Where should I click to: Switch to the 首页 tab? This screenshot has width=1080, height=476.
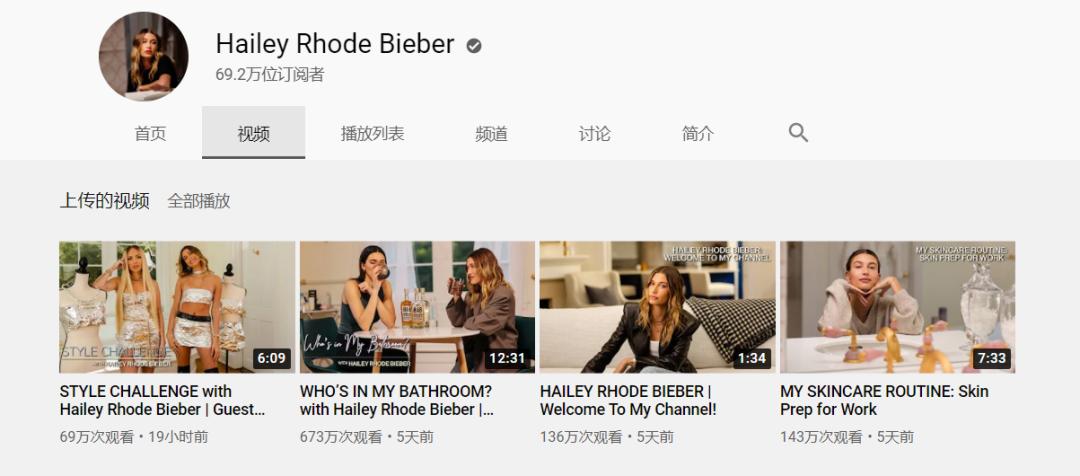coord(150,134)
